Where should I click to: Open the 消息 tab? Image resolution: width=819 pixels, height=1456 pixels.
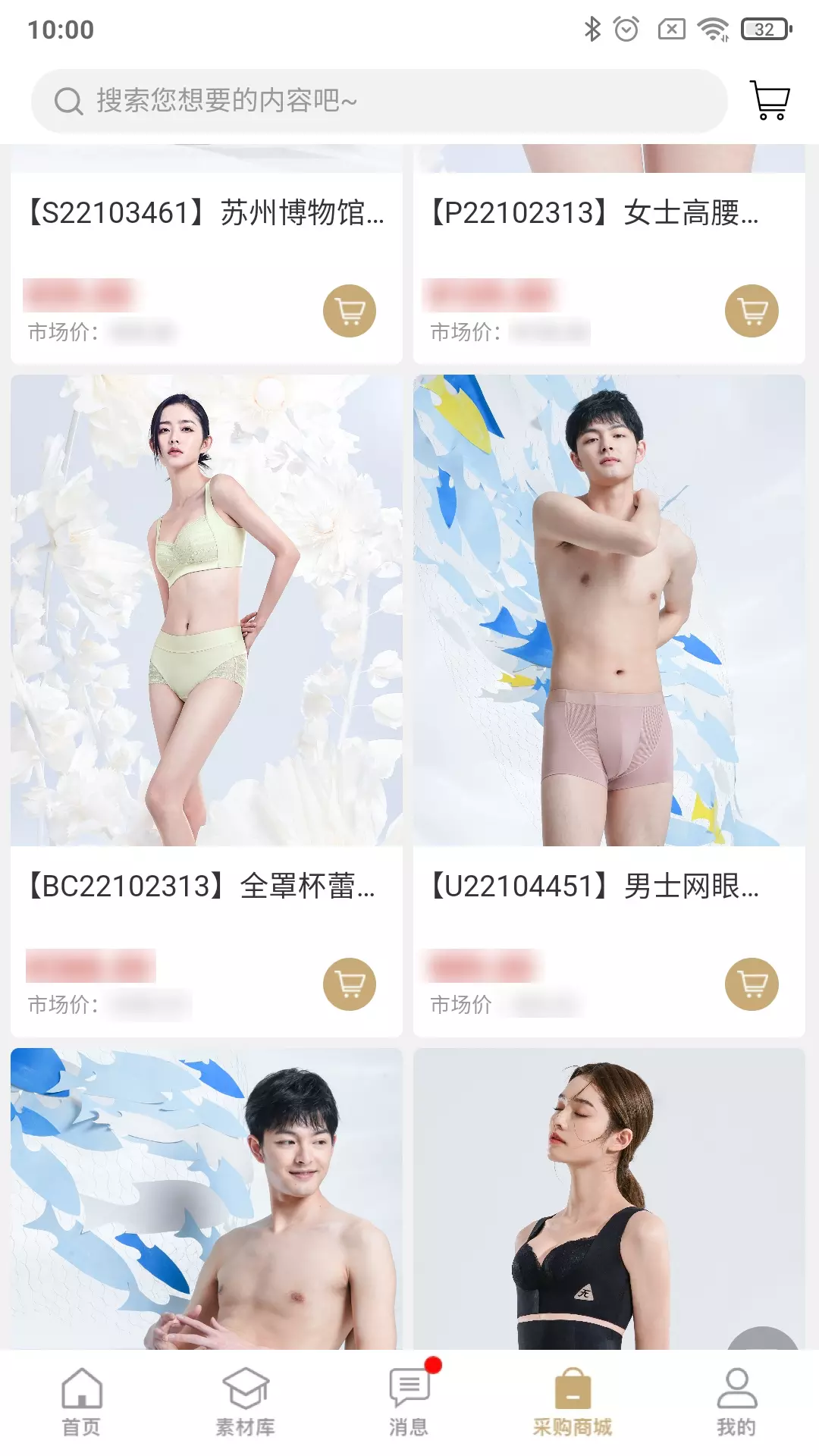point(409,1403)
